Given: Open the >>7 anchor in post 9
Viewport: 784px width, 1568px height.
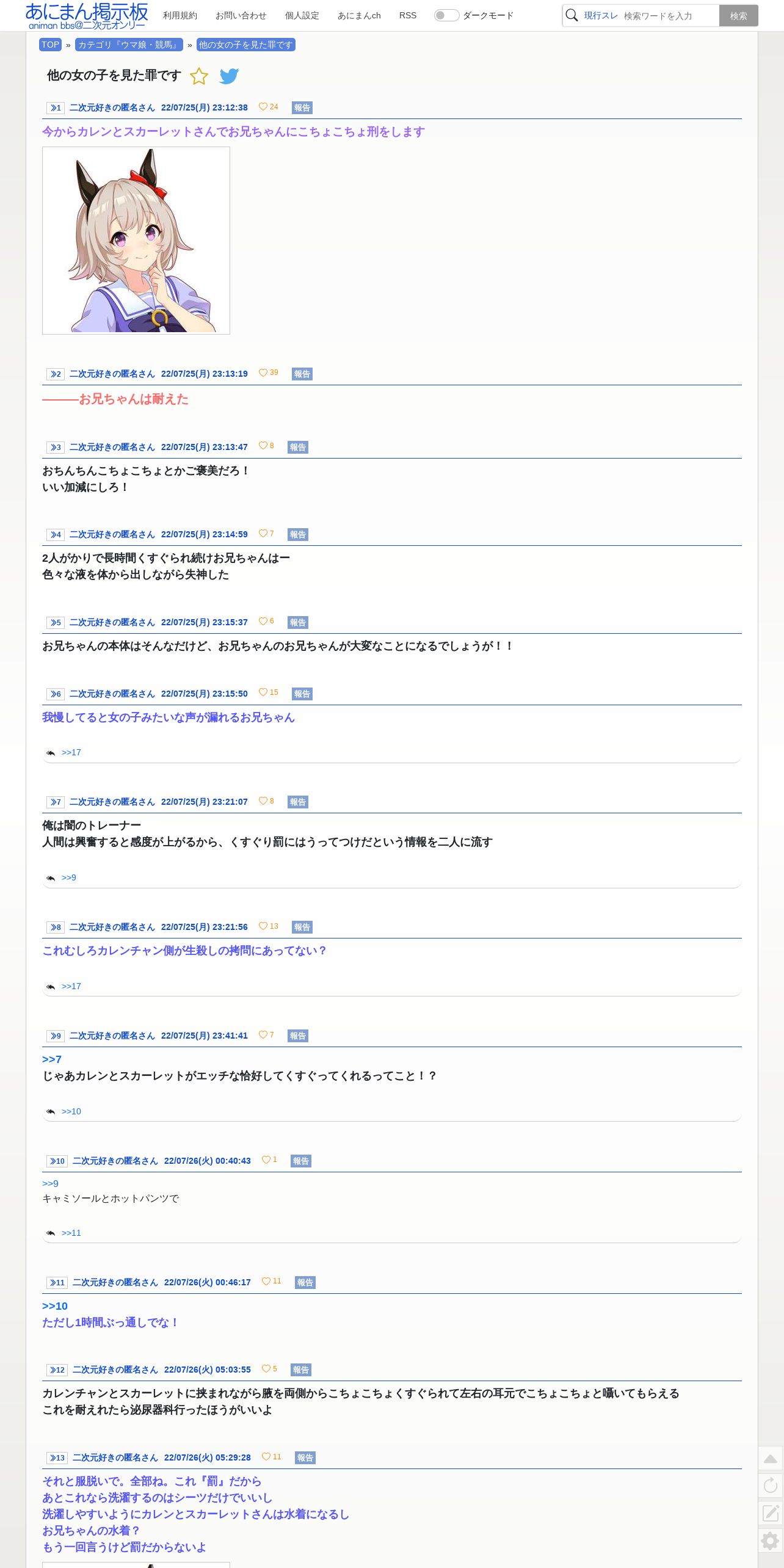Looking at the screenshot, I should pos(52,1059).
